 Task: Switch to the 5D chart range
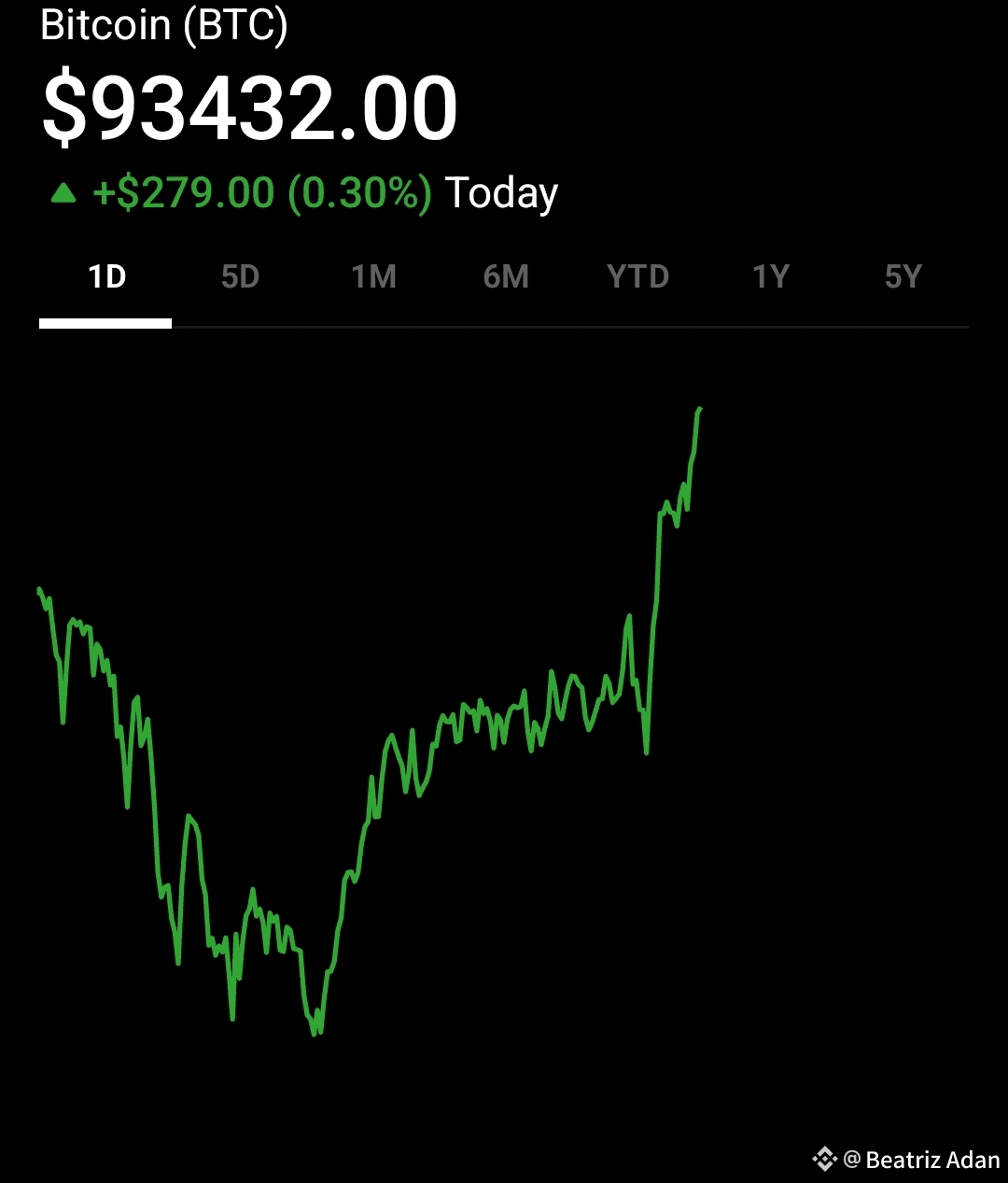240,276
